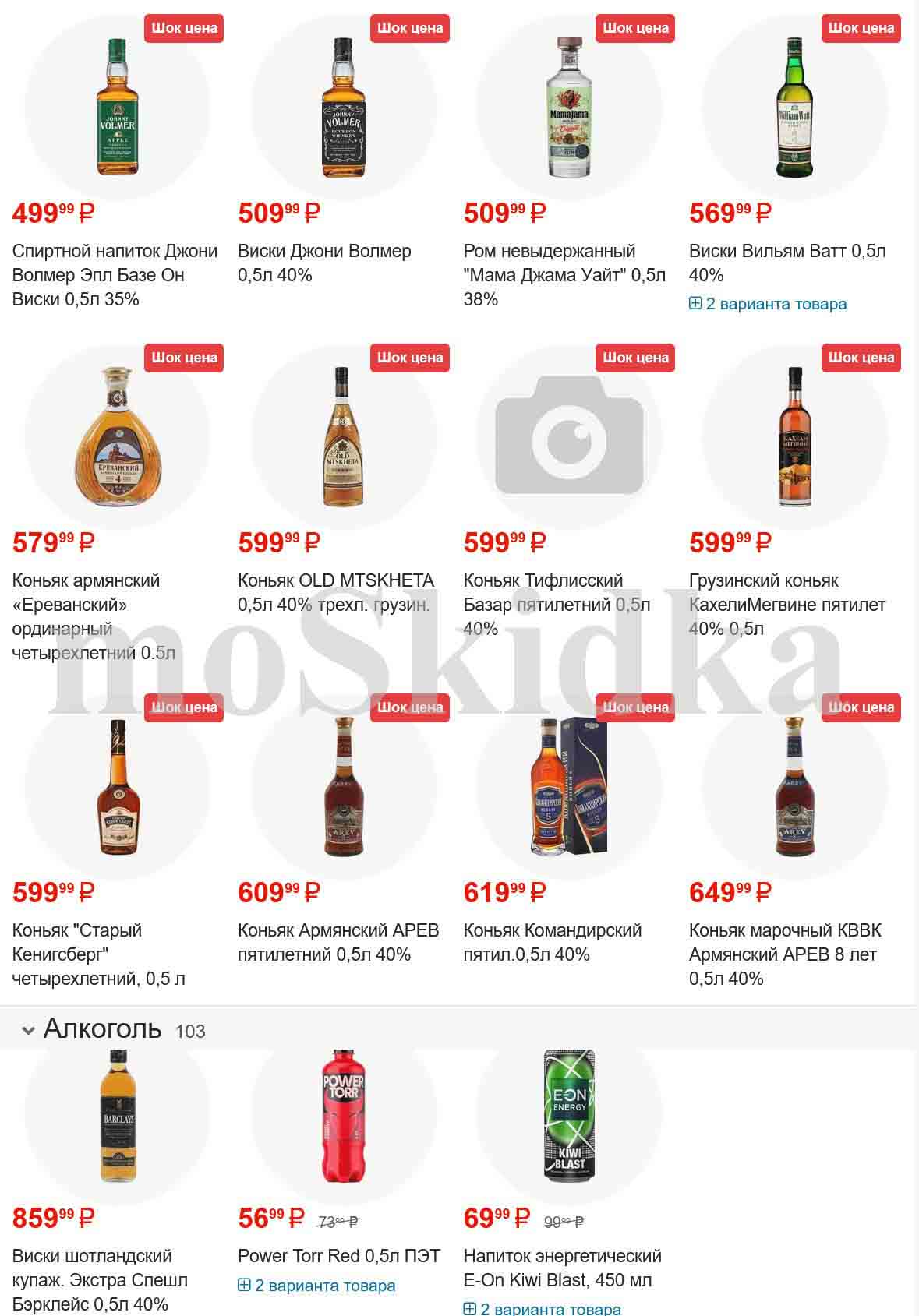Open Коньяк Командирский пятил. card
Screen dimensions: 919x1316
coord(553,942)
